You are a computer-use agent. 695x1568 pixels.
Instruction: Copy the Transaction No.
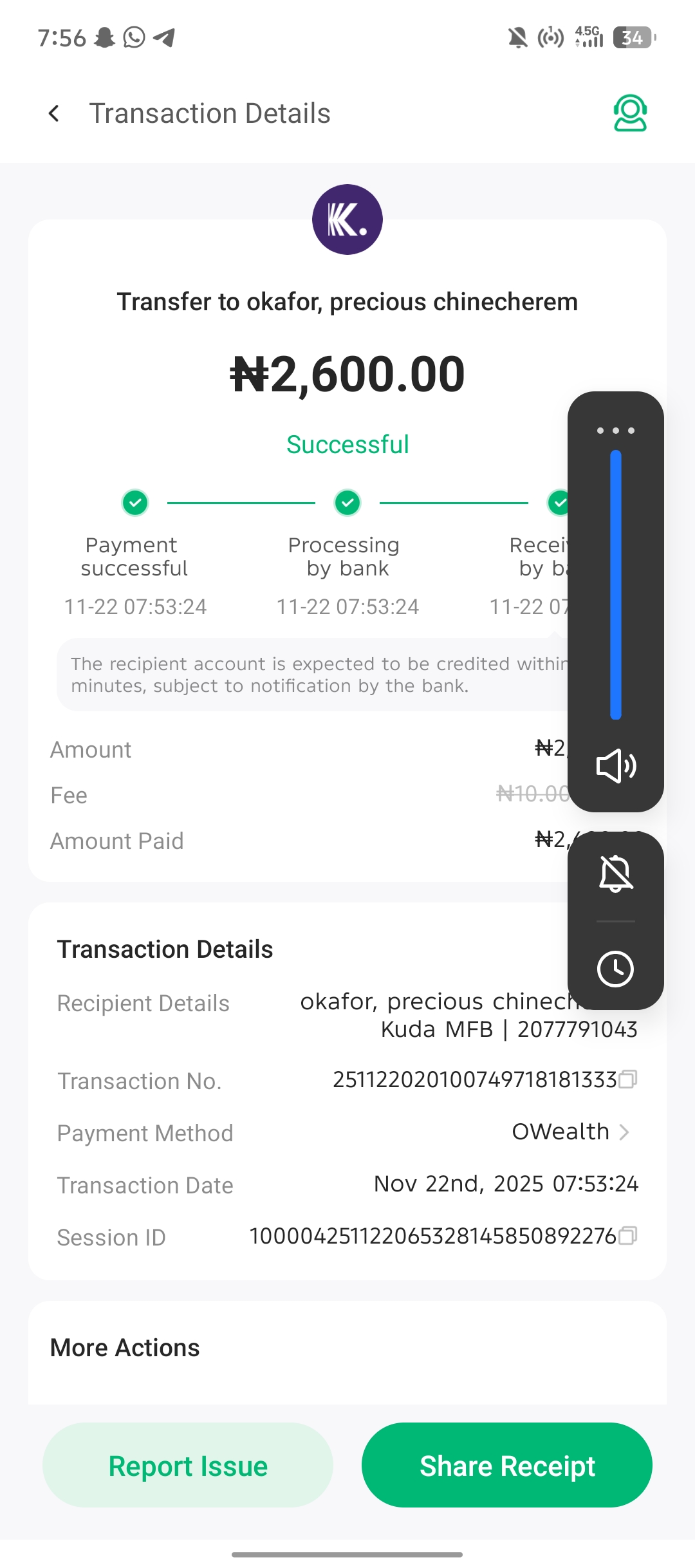(x=627, y=1079)
